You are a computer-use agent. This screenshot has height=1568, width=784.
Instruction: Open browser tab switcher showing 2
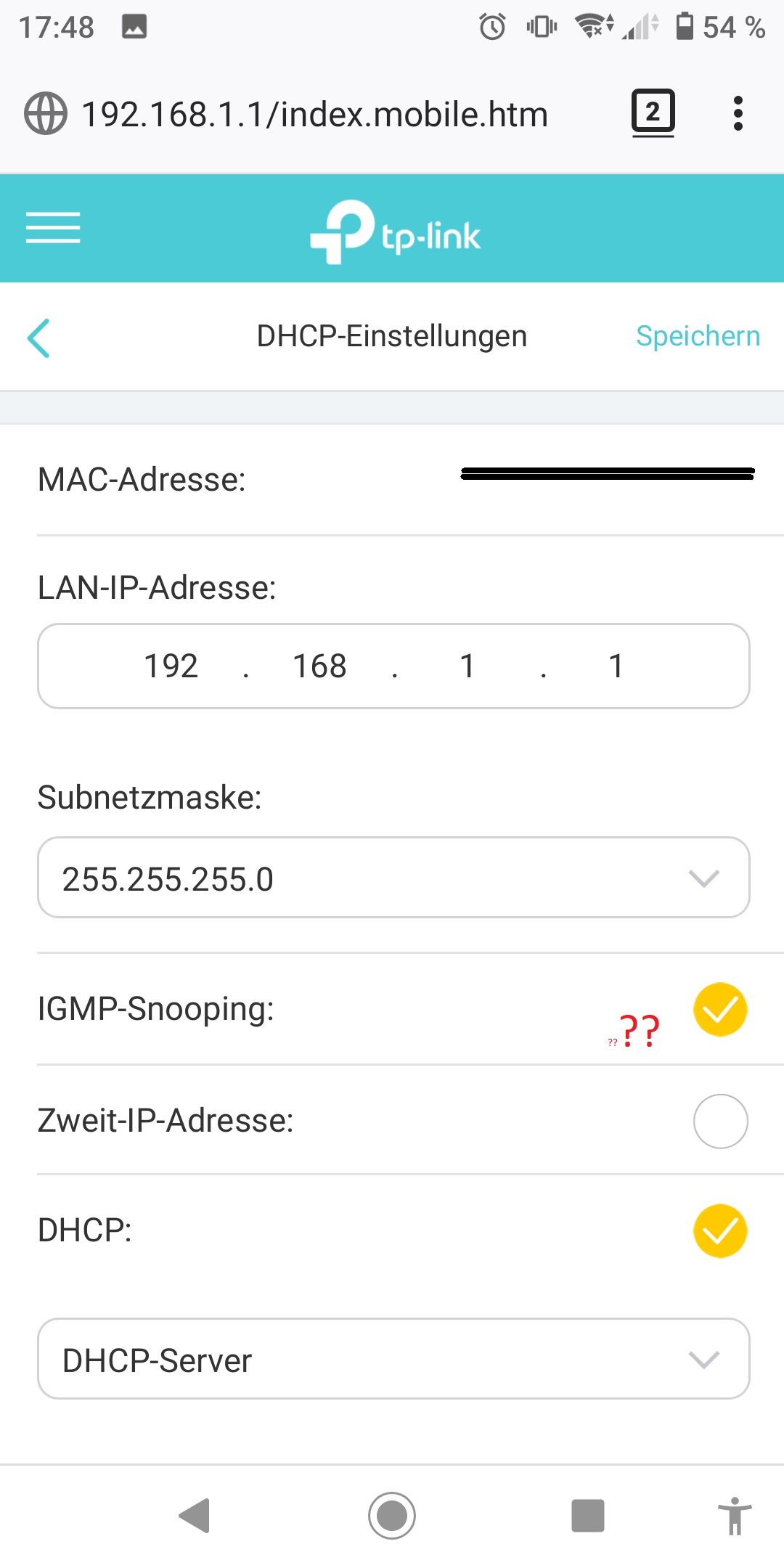pos(653,113)
